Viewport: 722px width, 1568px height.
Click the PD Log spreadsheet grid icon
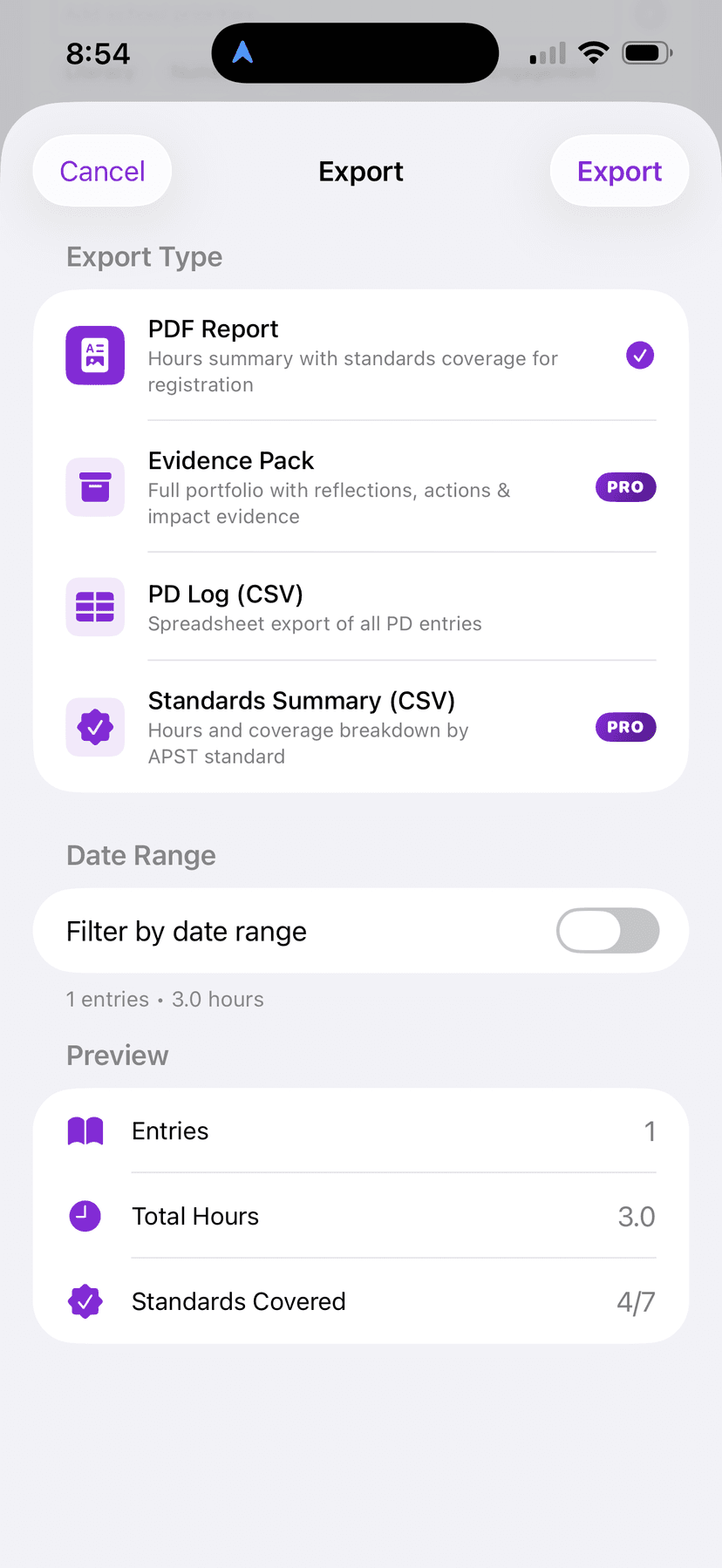tap(94, 607)
